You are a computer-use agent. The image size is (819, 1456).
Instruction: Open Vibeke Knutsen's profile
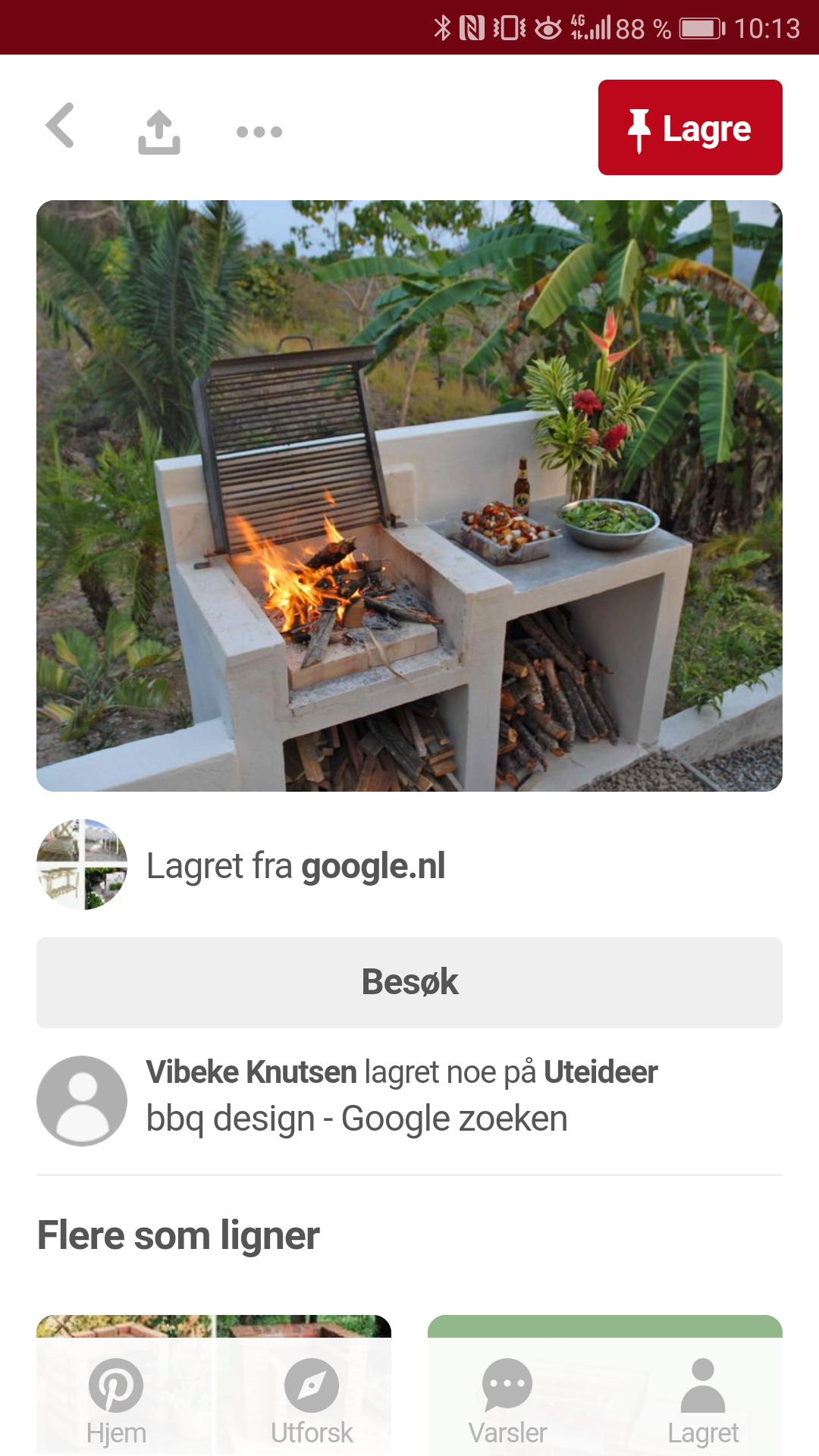251,1072
